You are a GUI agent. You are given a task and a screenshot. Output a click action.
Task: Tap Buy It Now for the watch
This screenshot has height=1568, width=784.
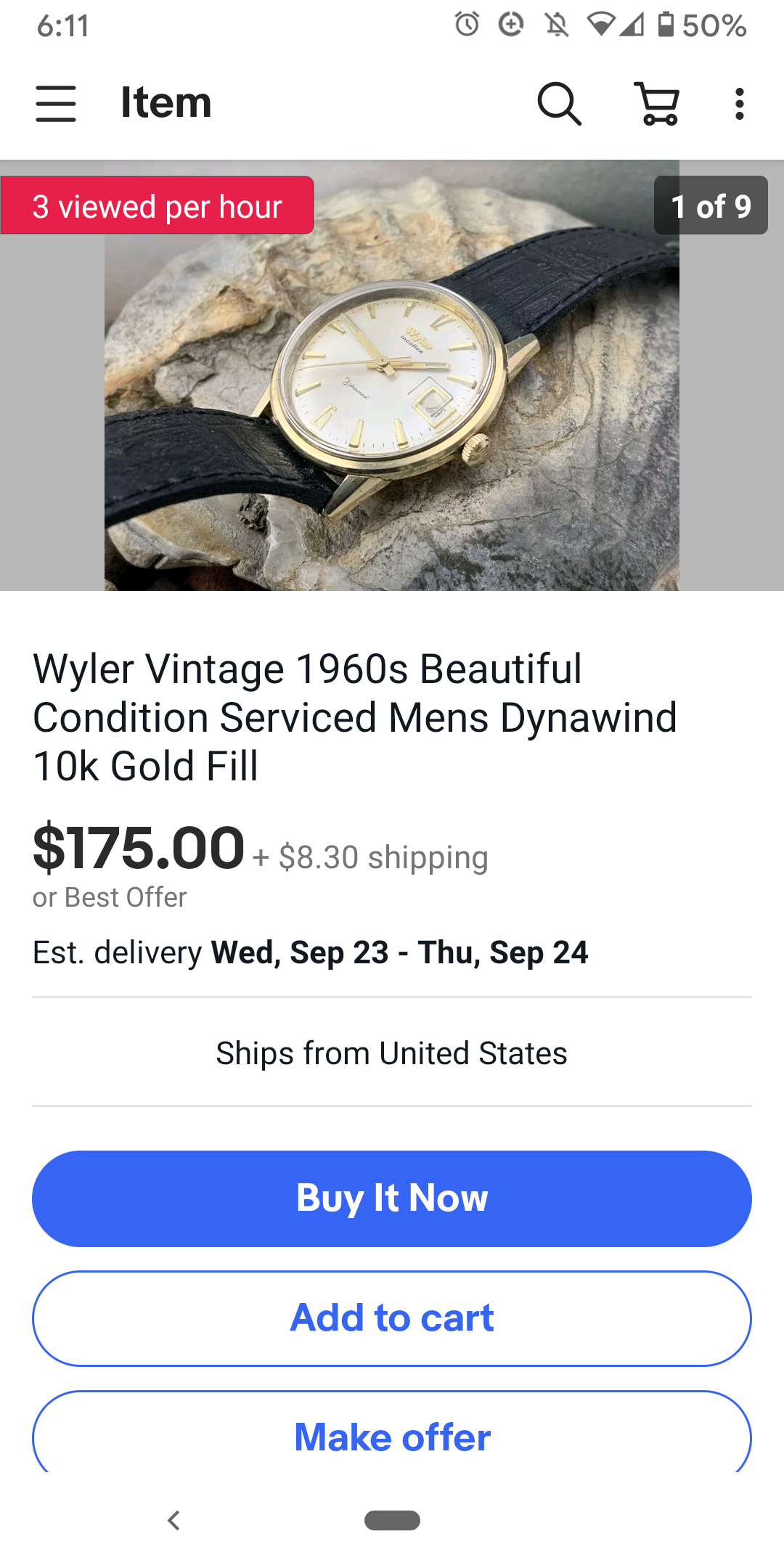[392, 1198]
